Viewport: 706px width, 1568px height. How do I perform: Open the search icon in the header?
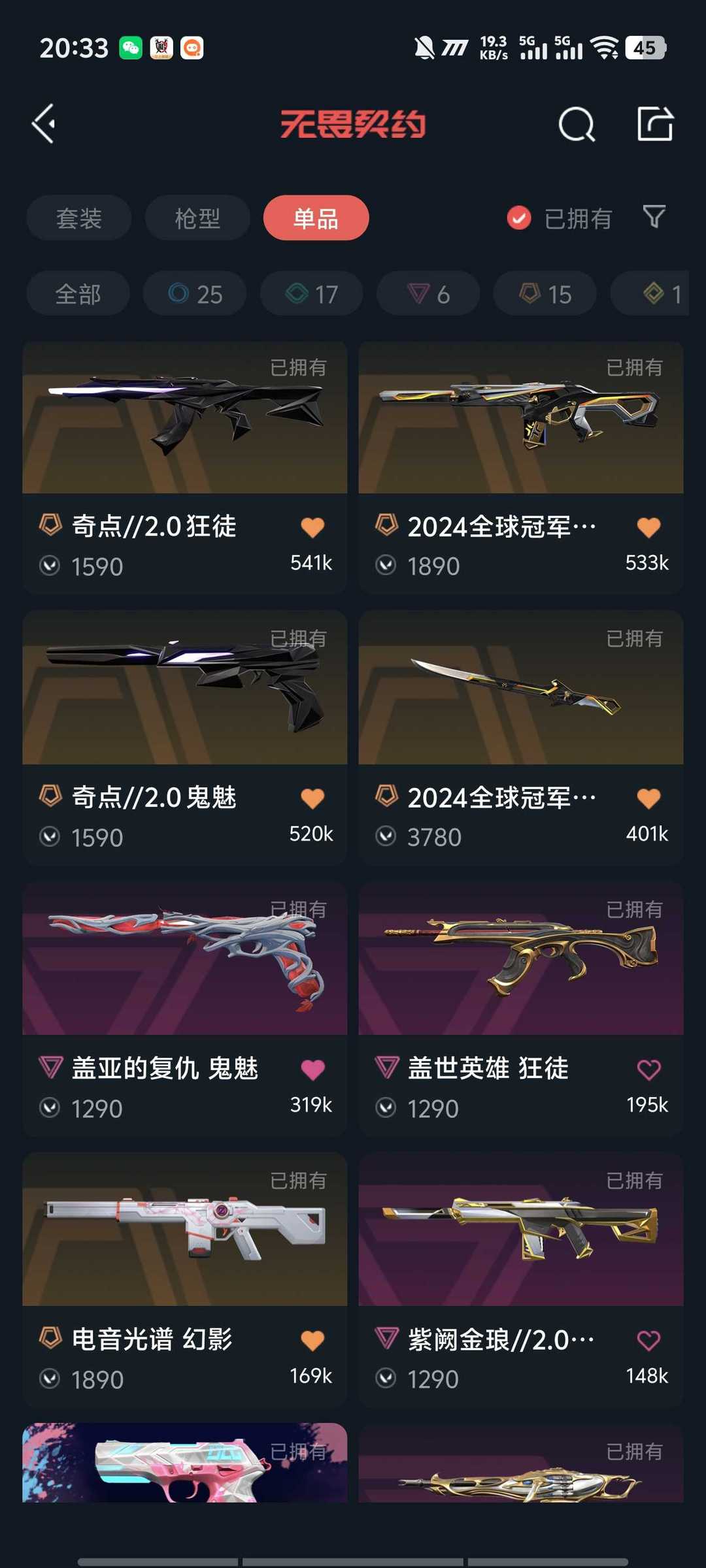(576, 124)
